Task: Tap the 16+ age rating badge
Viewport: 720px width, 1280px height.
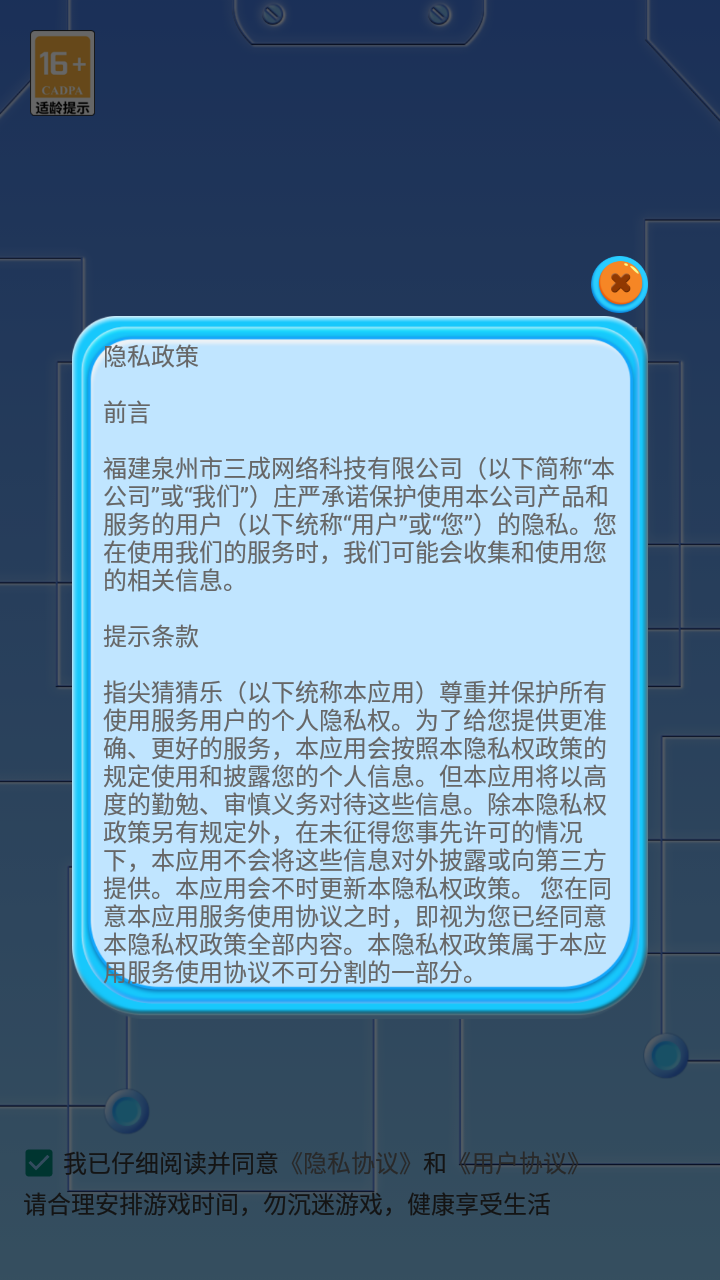Action: 63,73
